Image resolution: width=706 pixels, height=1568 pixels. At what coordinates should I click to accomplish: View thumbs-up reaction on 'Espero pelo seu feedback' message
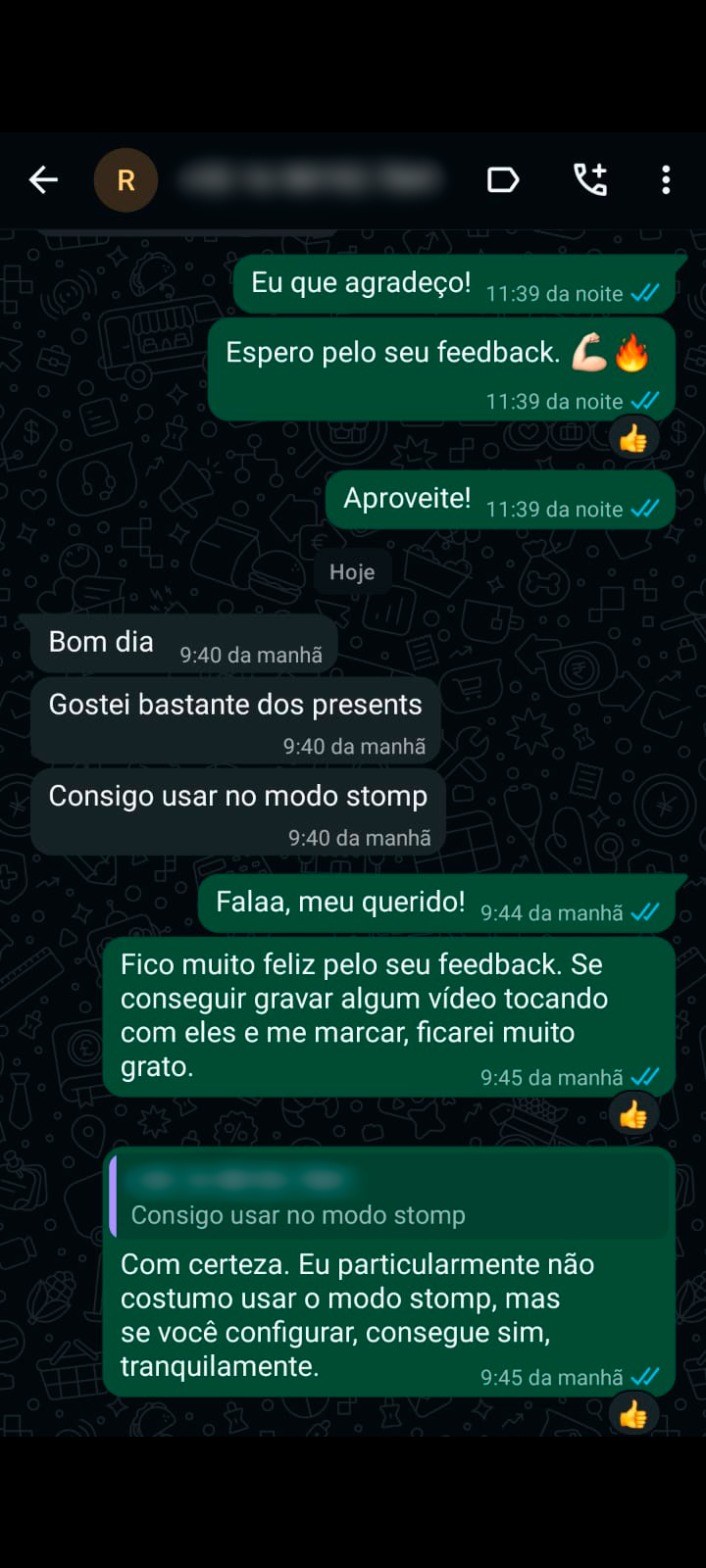tap(633, 438)
